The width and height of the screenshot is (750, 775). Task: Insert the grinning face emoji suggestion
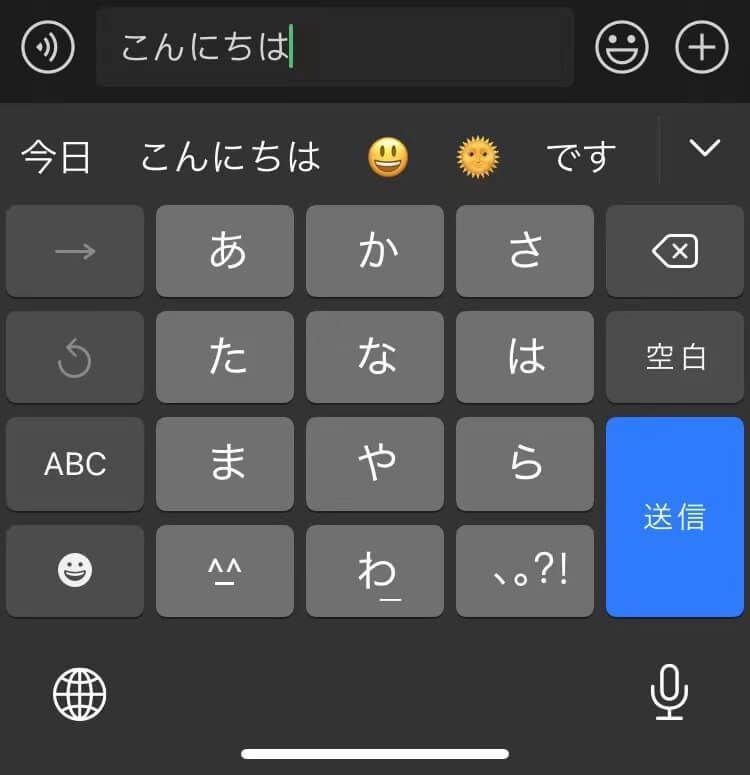click(x=388, y=157)
